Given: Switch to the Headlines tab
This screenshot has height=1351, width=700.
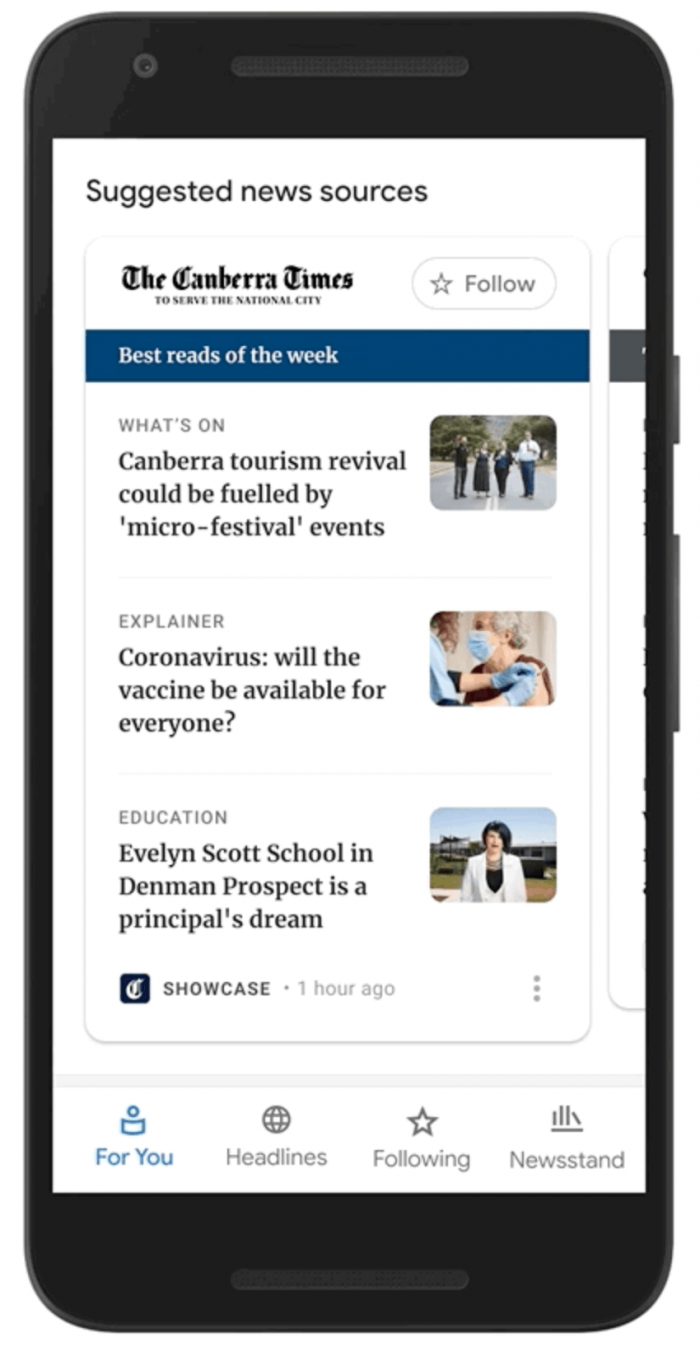Looking at the screenshot, I should [276, 1137].
